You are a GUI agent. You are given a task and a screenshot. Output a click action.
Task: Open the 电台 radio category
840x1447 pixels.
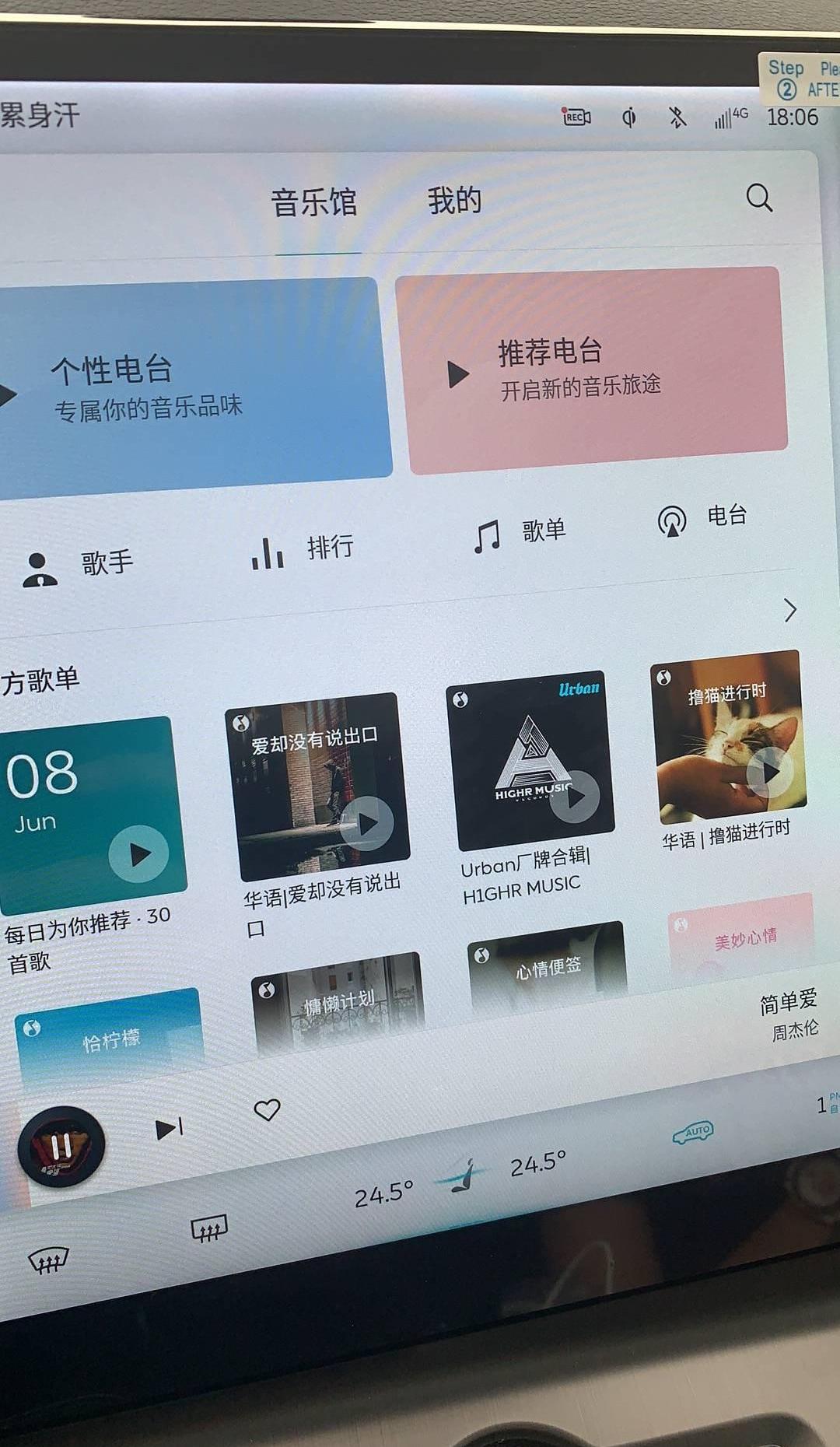pyautogui.click(x=704, y=518)
